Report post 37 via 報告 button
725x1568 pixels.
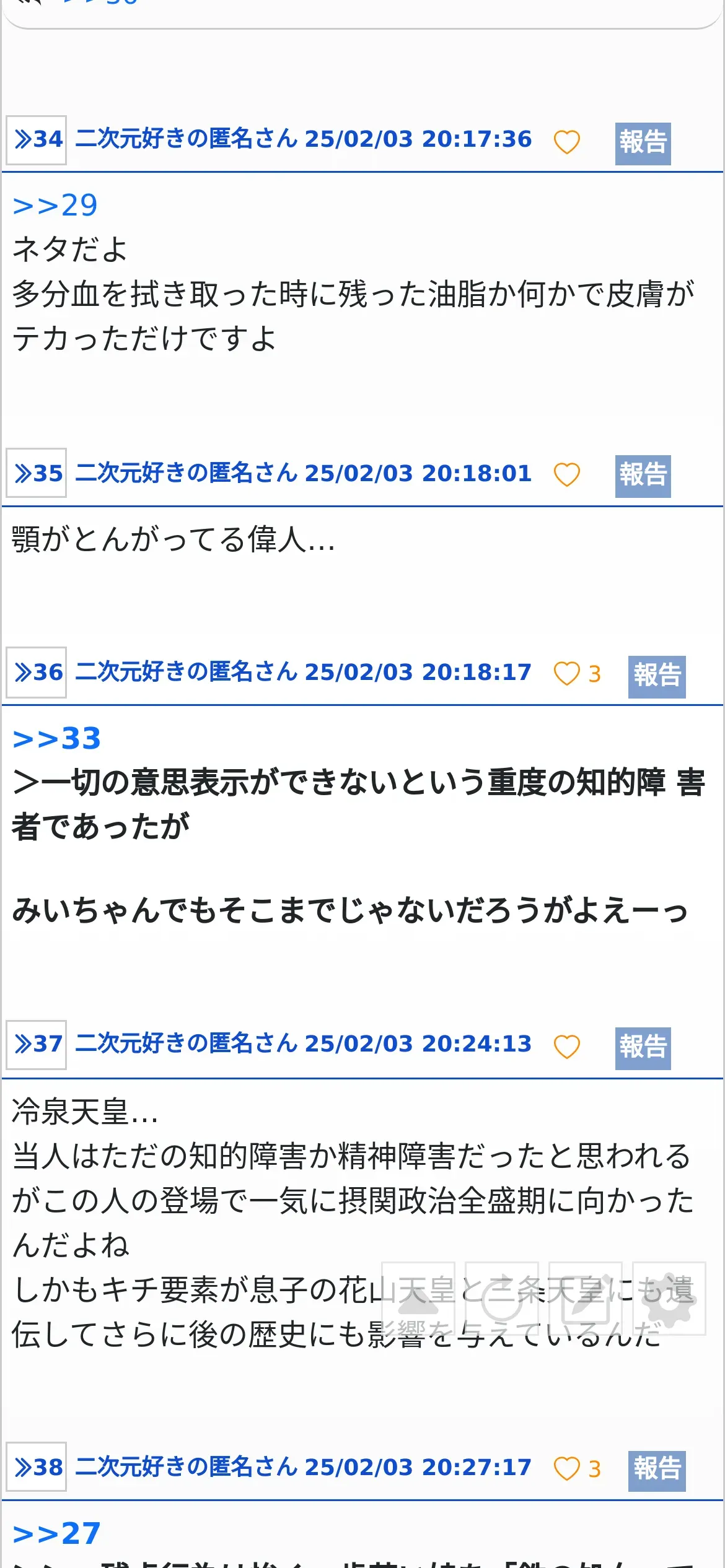pyautogui.click(x=643, y=1048)
